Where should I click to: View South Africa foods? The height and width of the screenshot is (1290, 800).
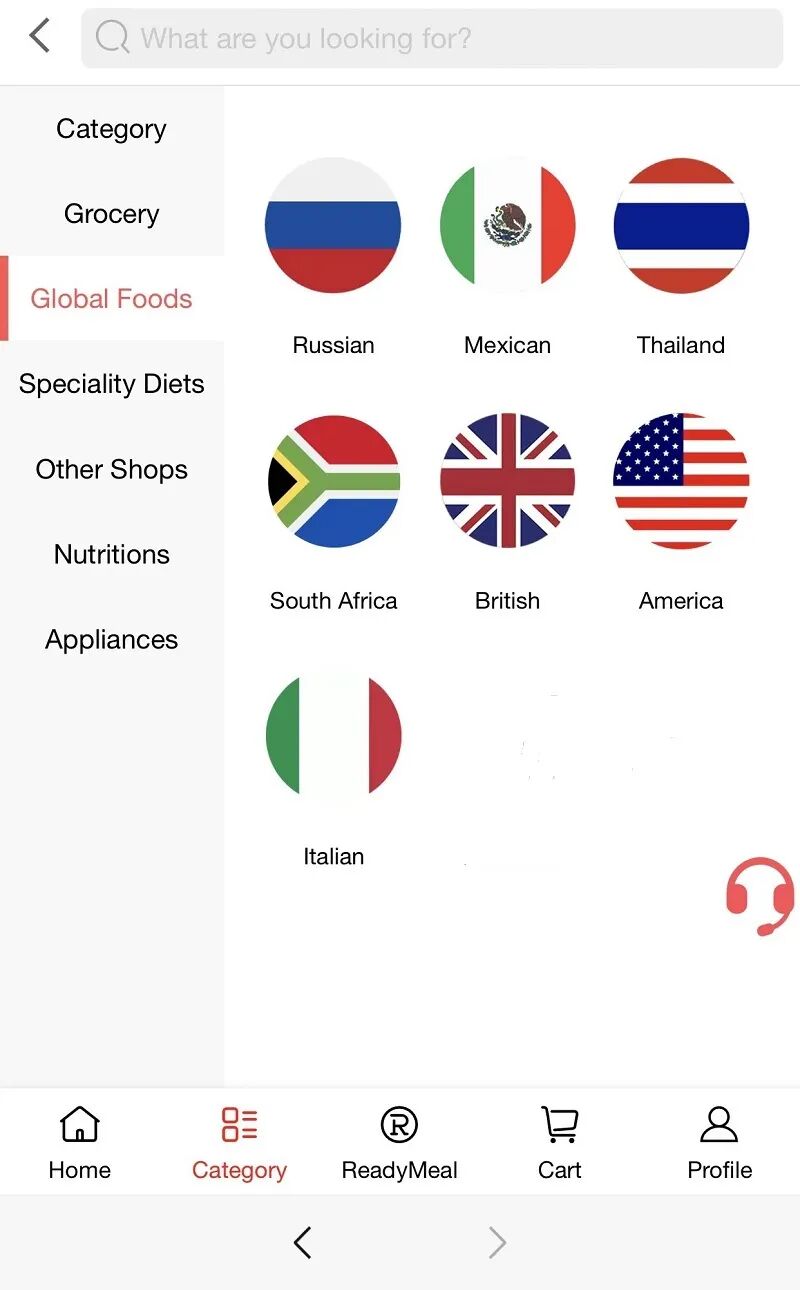coord(333,482)
